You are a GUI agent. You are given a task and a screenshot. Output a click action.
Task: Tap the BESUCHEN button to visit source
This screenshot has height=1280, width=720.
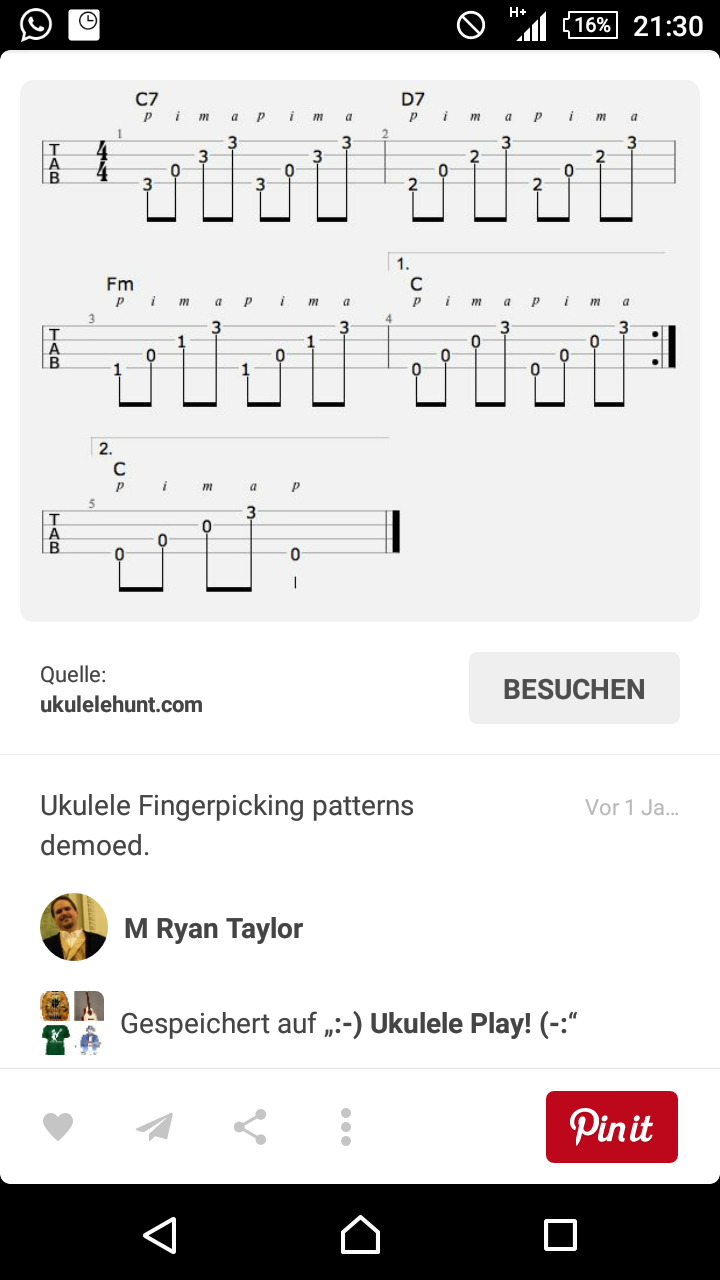click(x=574, y=688)
